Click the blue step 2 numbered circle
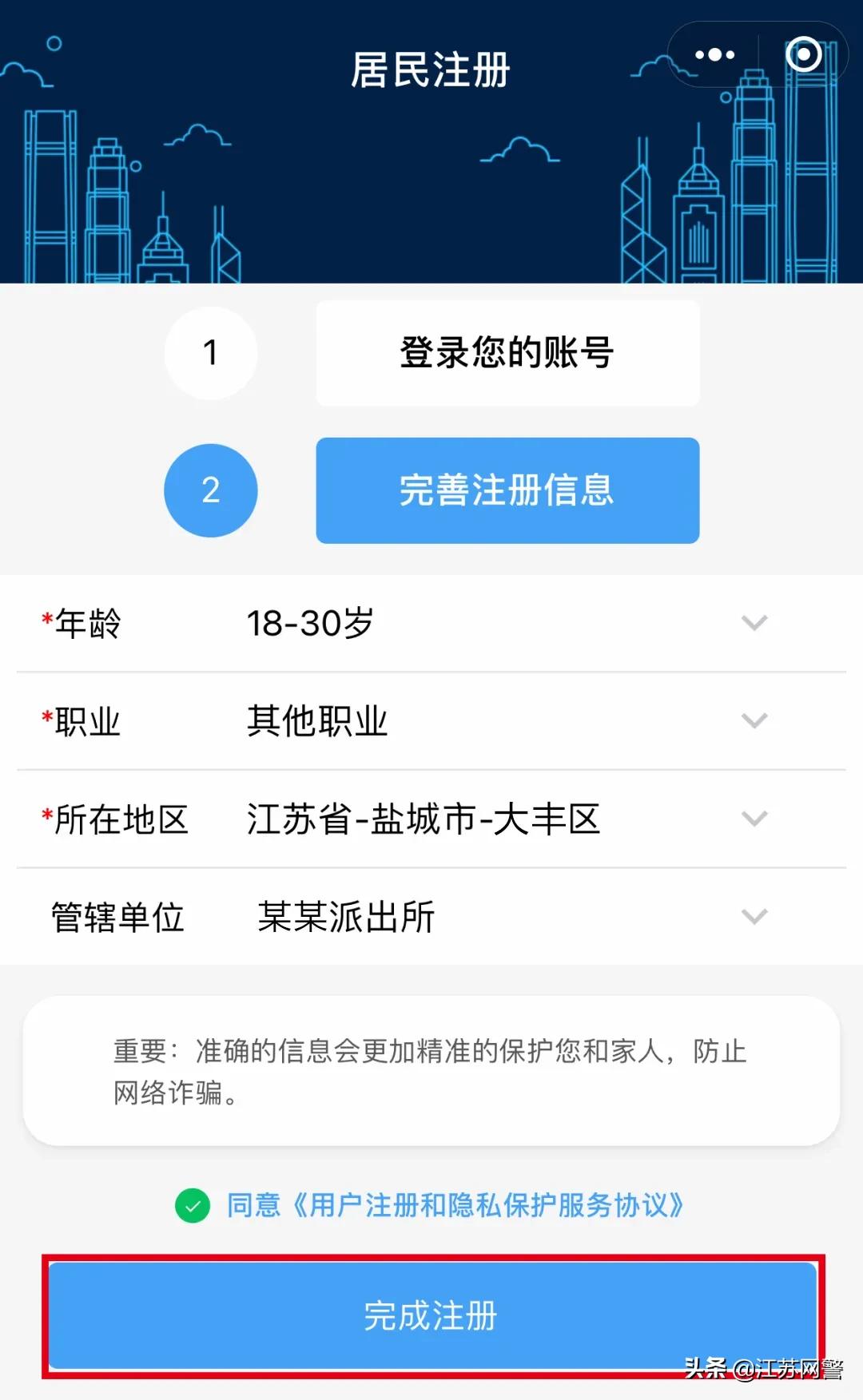This screenshot has height=1400, width=863. click(210, 490)
